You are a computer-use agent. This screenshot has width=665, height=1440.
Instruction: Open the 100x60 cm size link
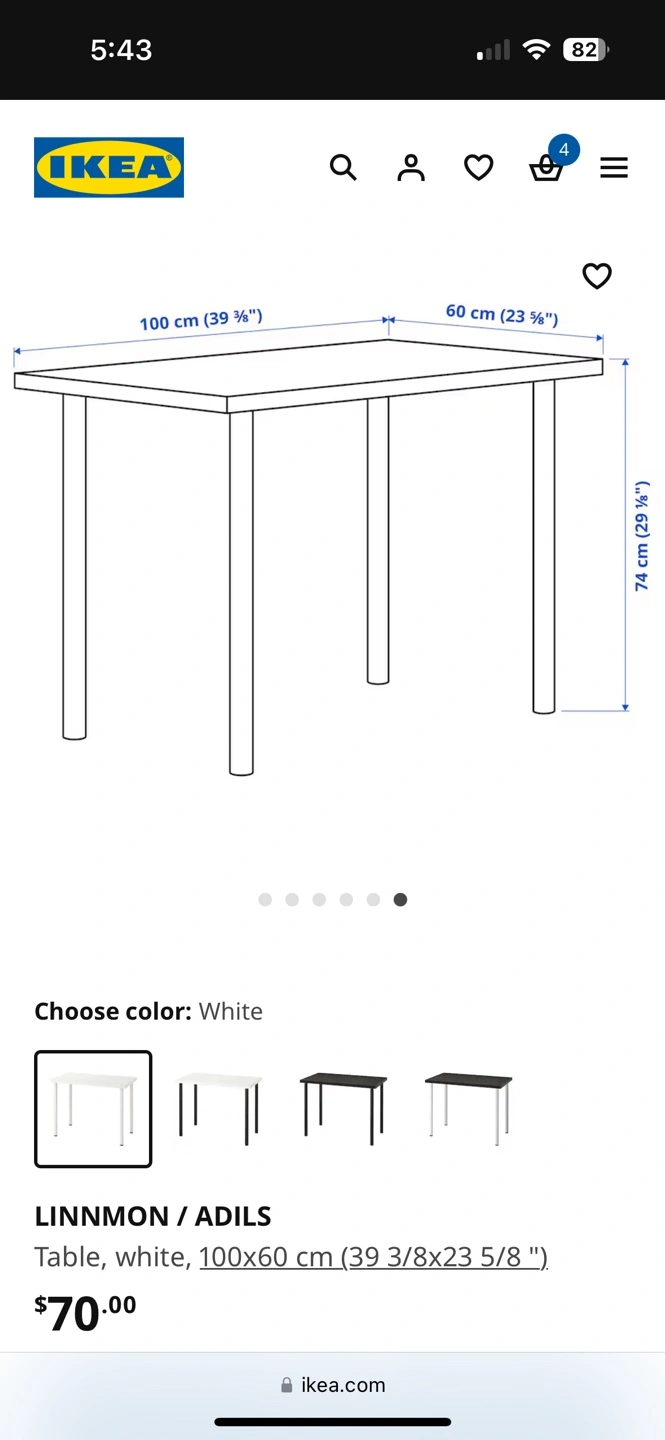[x=373, y=1257]
